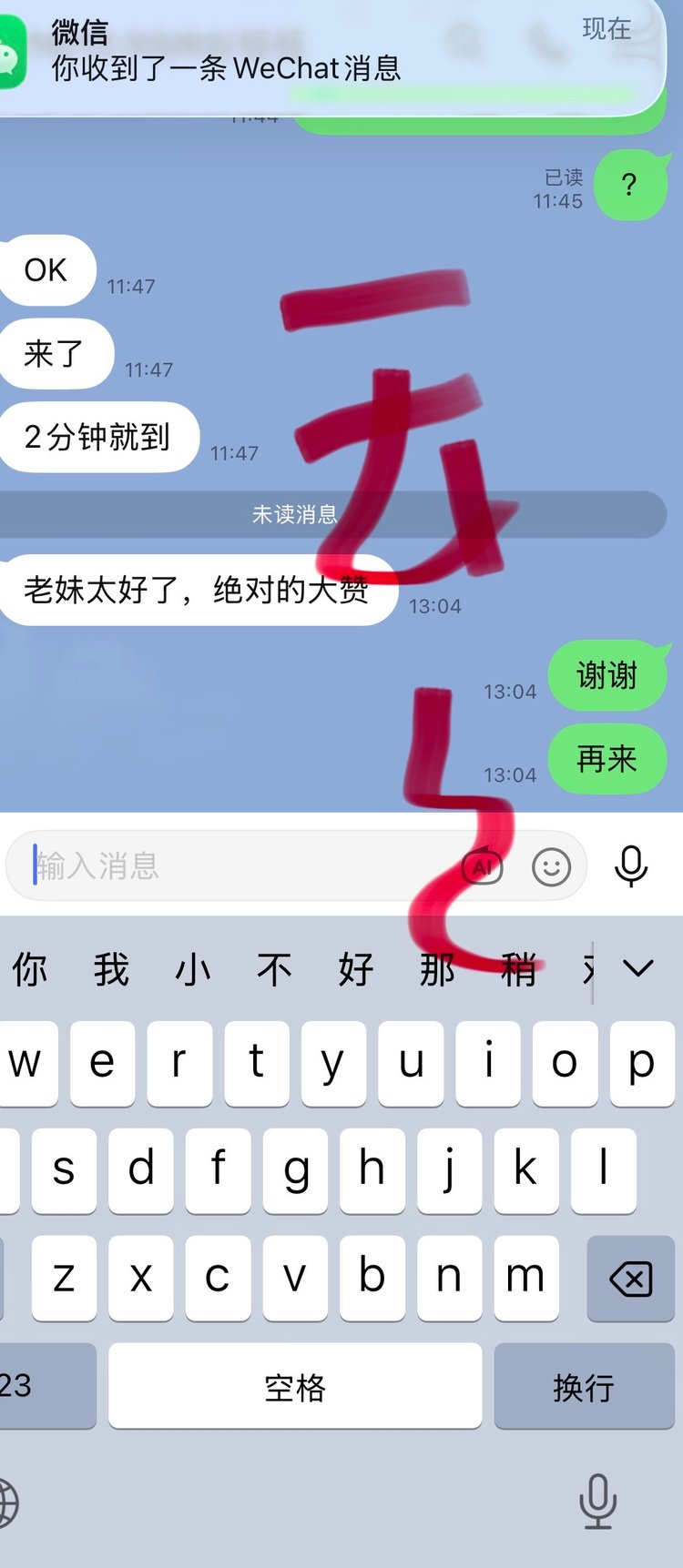Screen dimensions: 683x1568
Task: Pick suggested word 我
Action: 111,970
